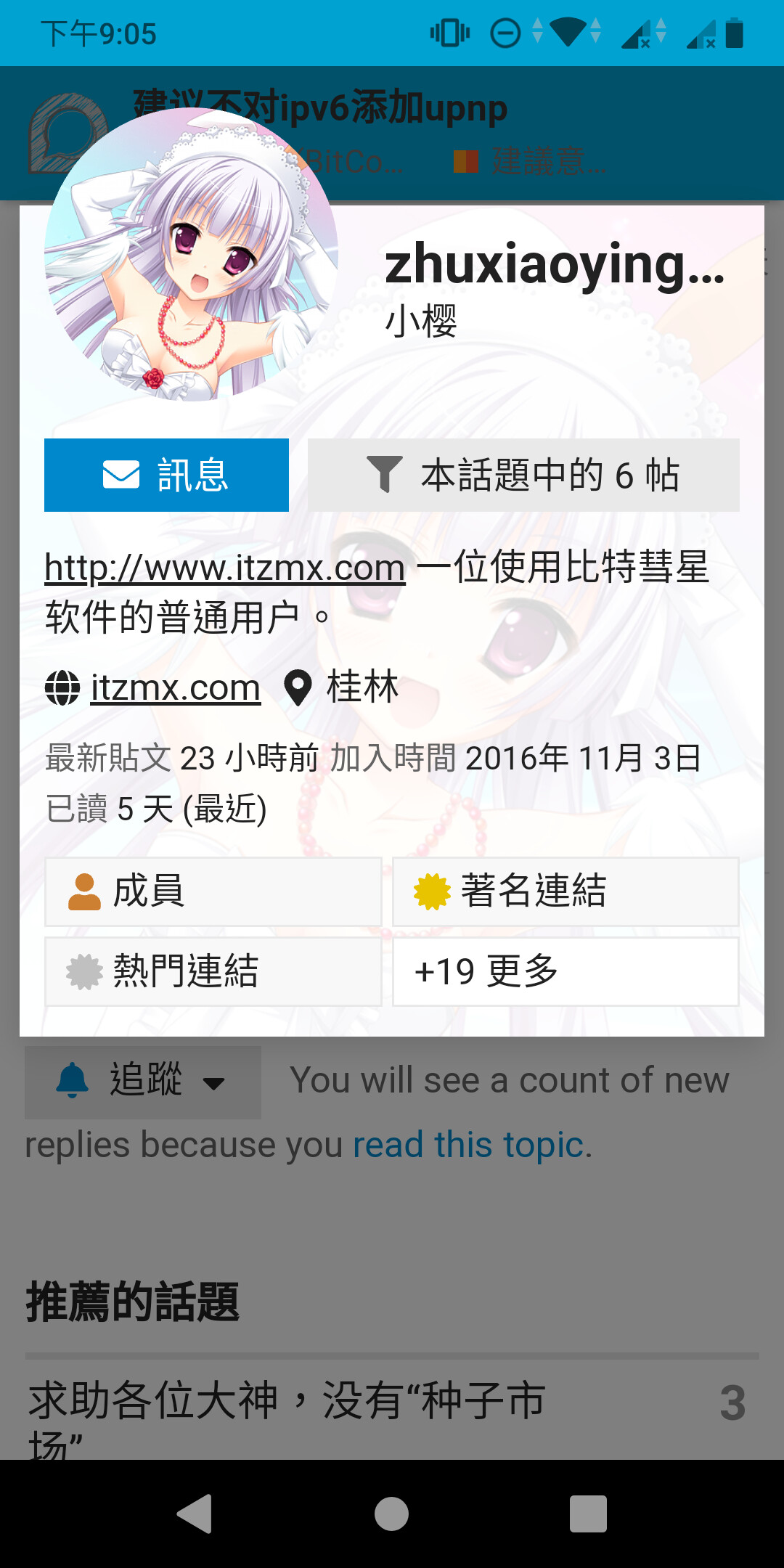784x1568 pixels.
Task: Show +19 更多 badges
Action: point(565,971)
